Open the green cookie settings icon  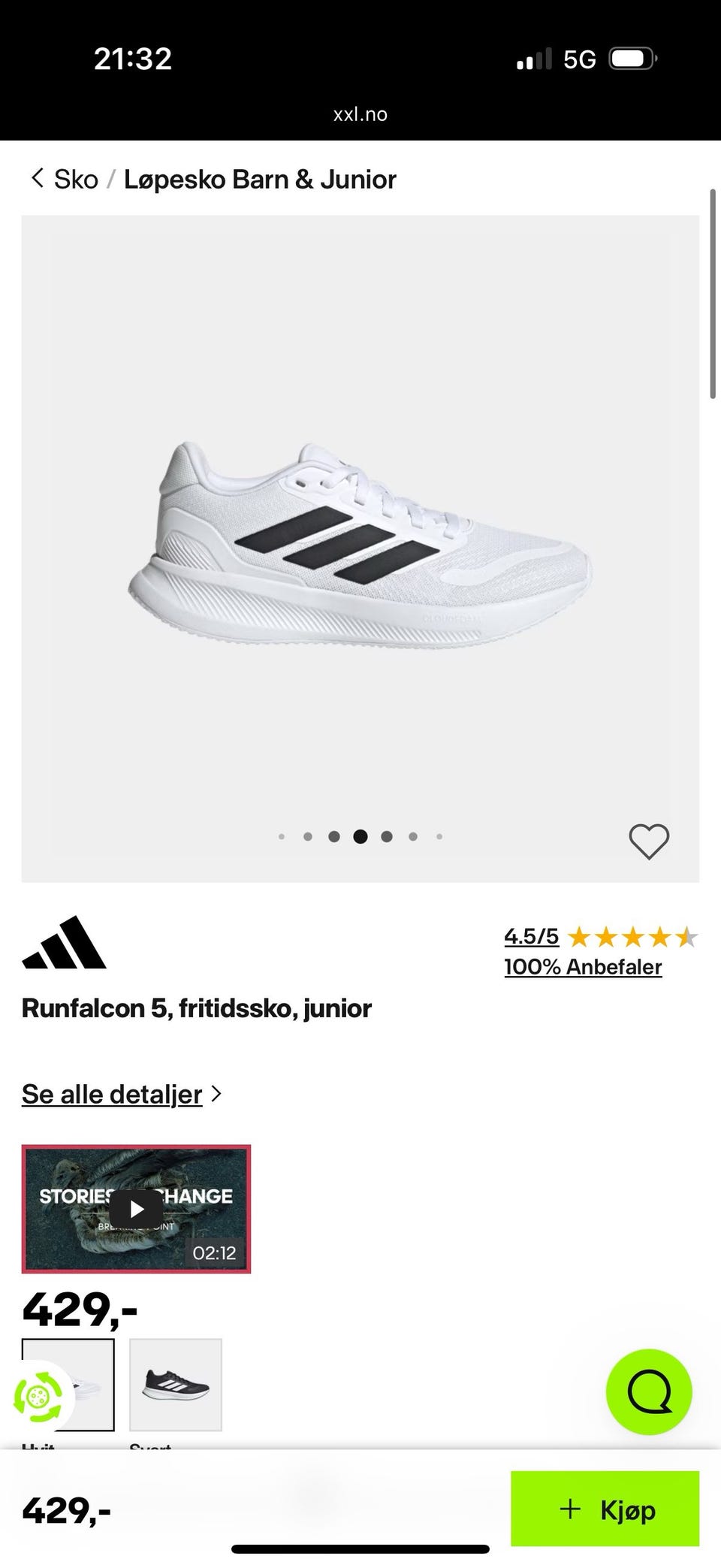36,1397
